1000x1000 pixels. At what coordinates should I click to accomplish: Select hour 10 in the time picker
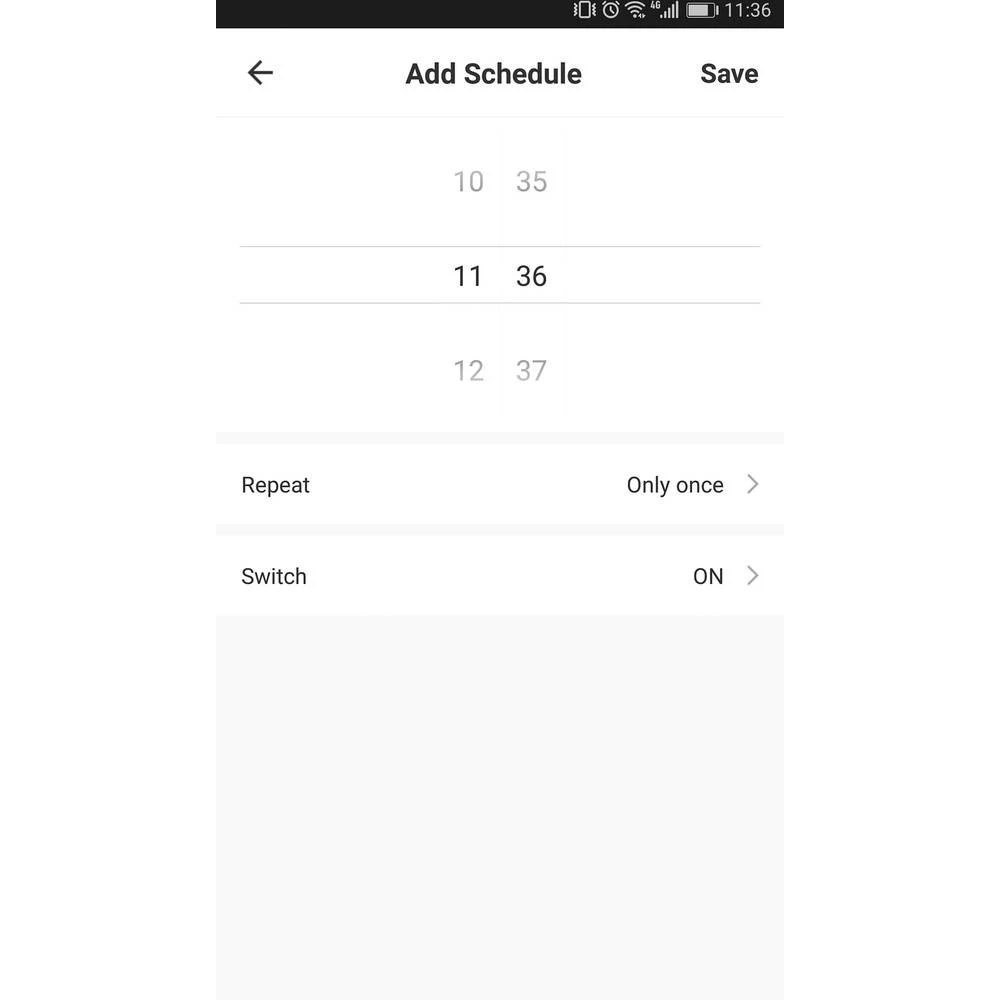click(468, 182)
